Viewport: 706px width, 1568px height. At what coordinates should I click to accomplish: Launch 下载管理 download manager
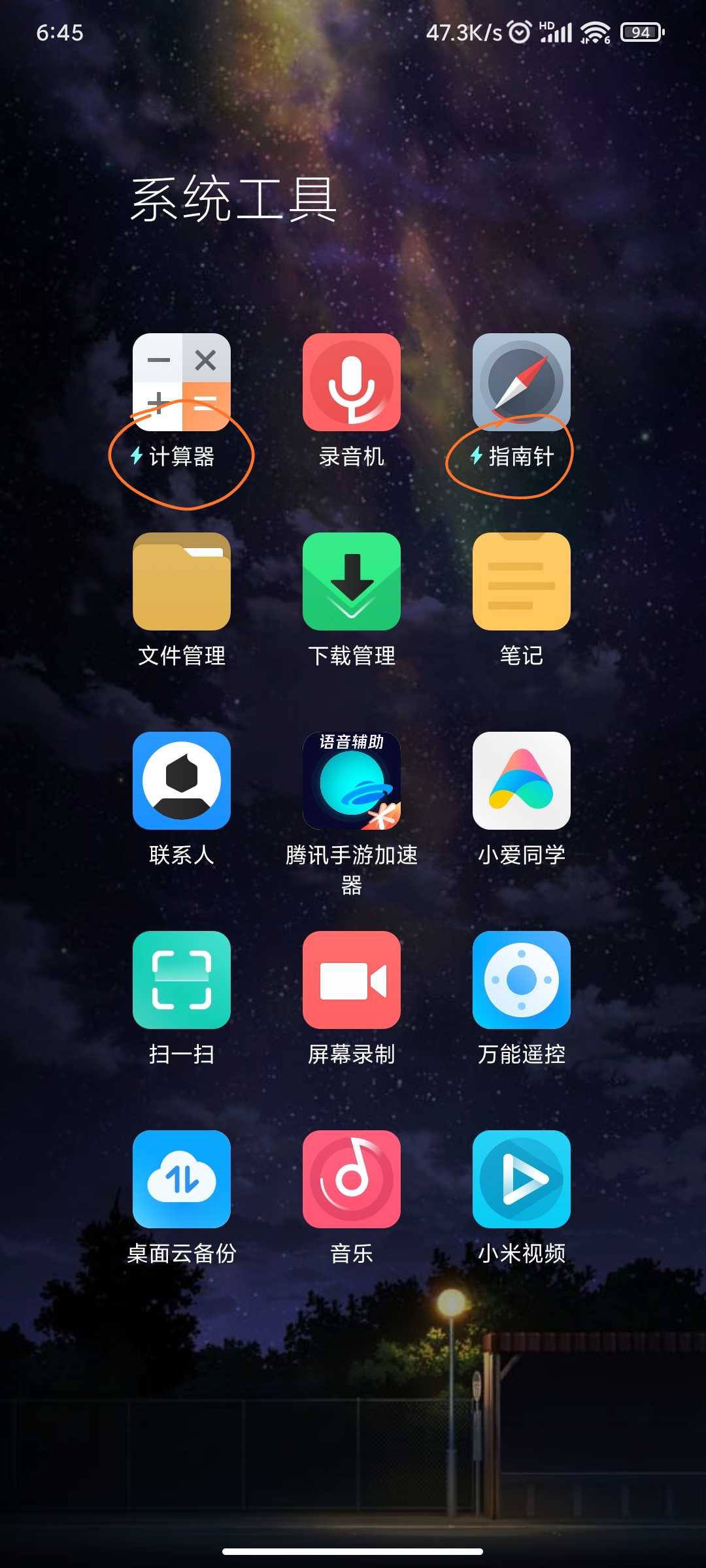pyautogui.click(x=352, y=581)
